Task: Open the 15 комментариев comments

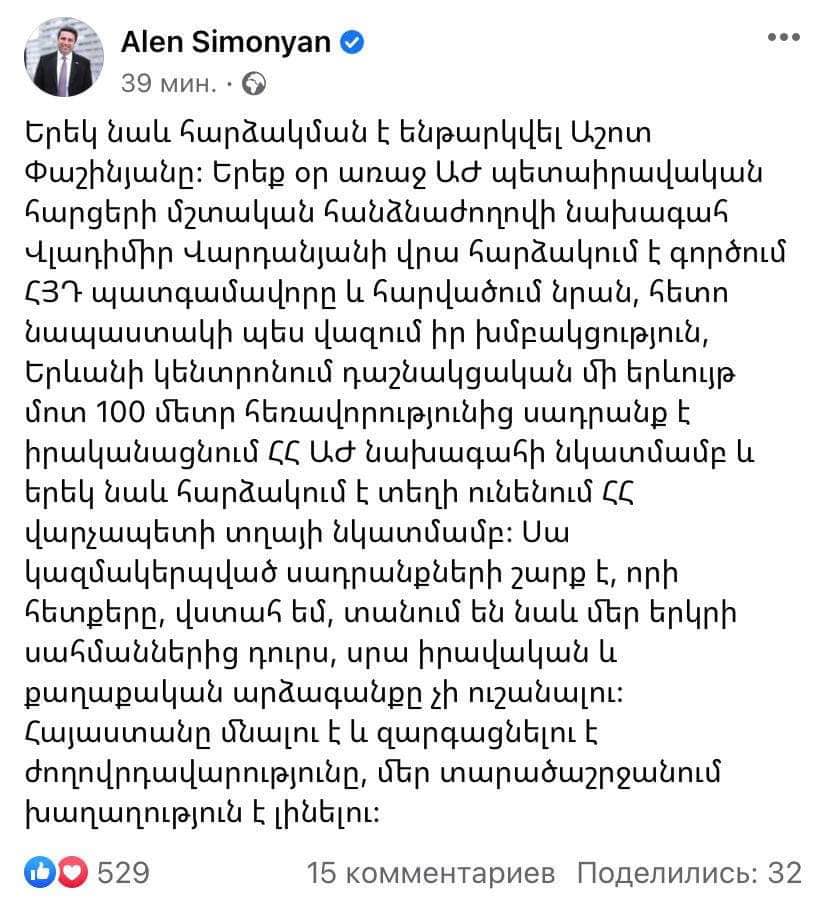Action: [x=430, y=873]
